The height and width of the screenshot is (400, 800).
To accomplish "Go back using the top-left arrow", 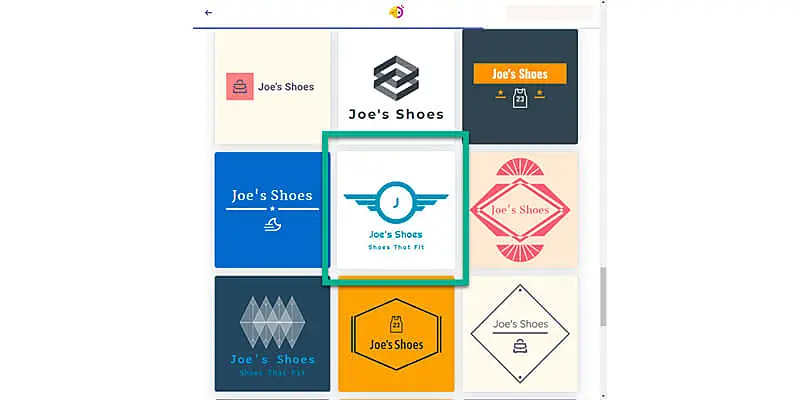I will (208, 13).
